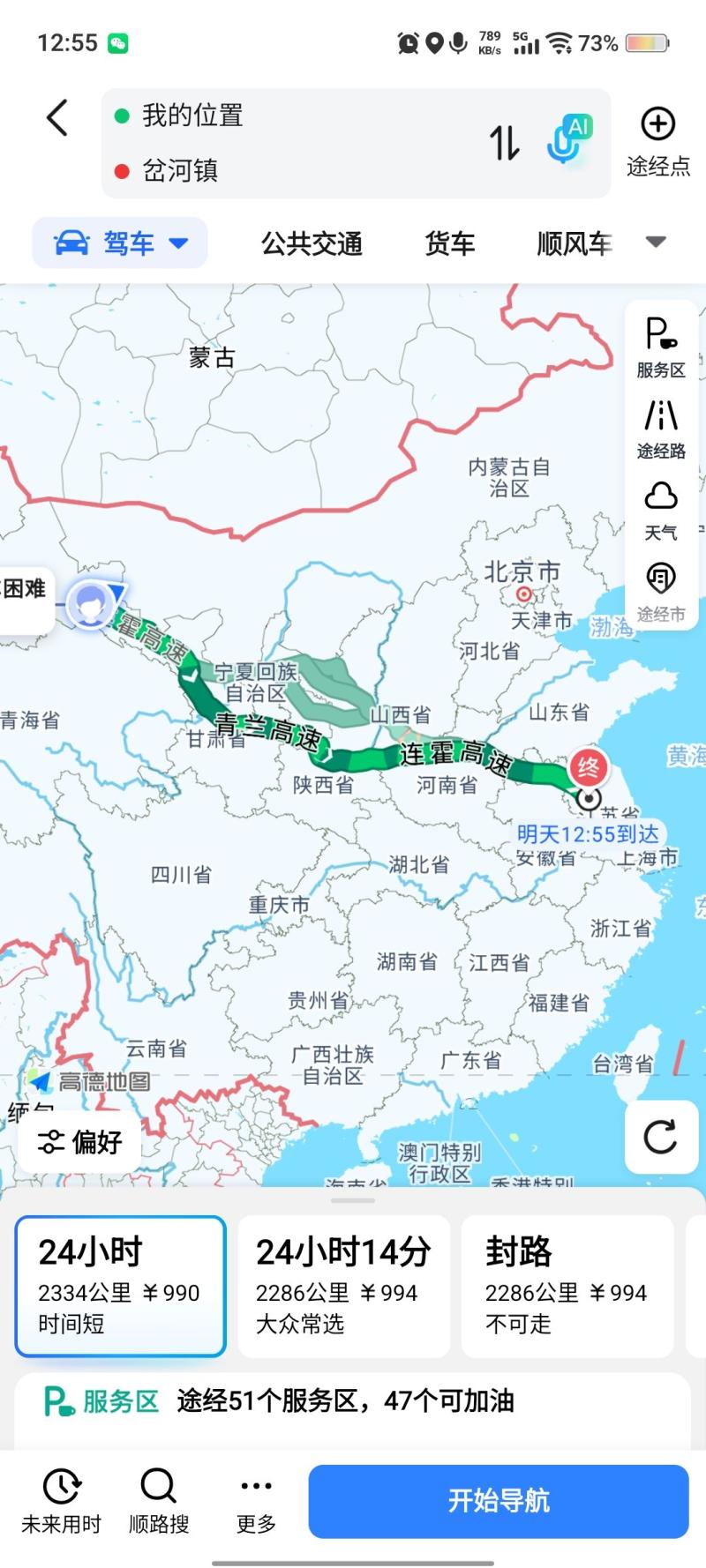706x1568 pixels.
Task: Go back using the top-left arrow
Action: coord(57,118)
